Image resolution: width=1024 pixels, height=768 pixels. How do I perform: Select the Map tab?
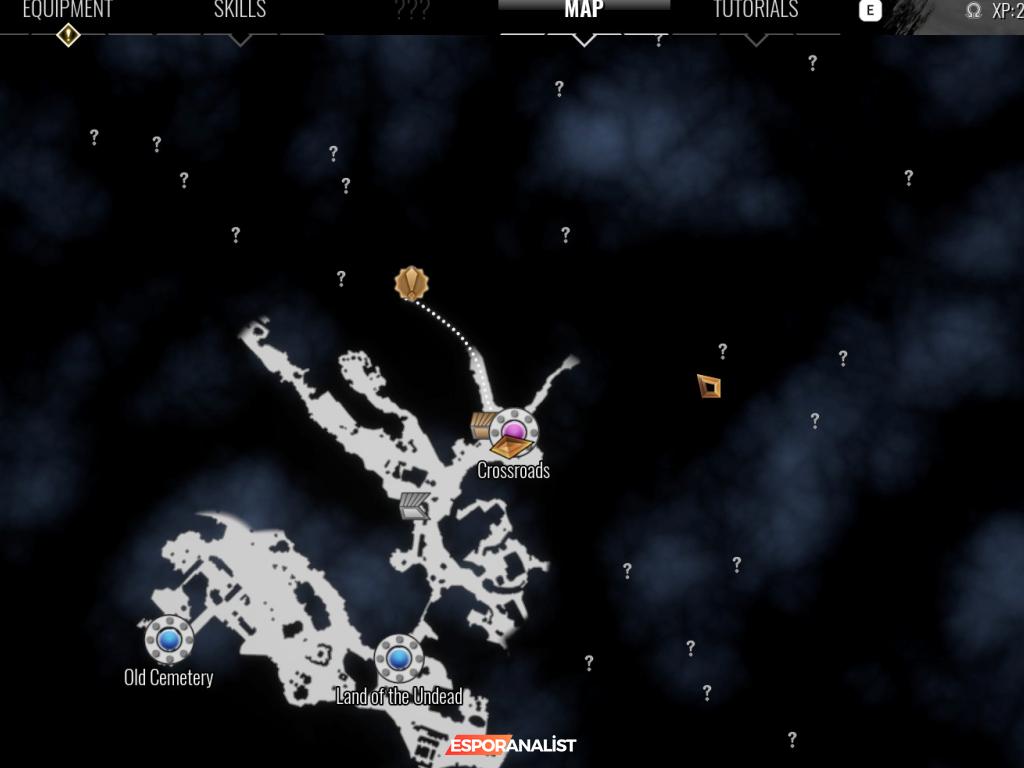point(583,10)
